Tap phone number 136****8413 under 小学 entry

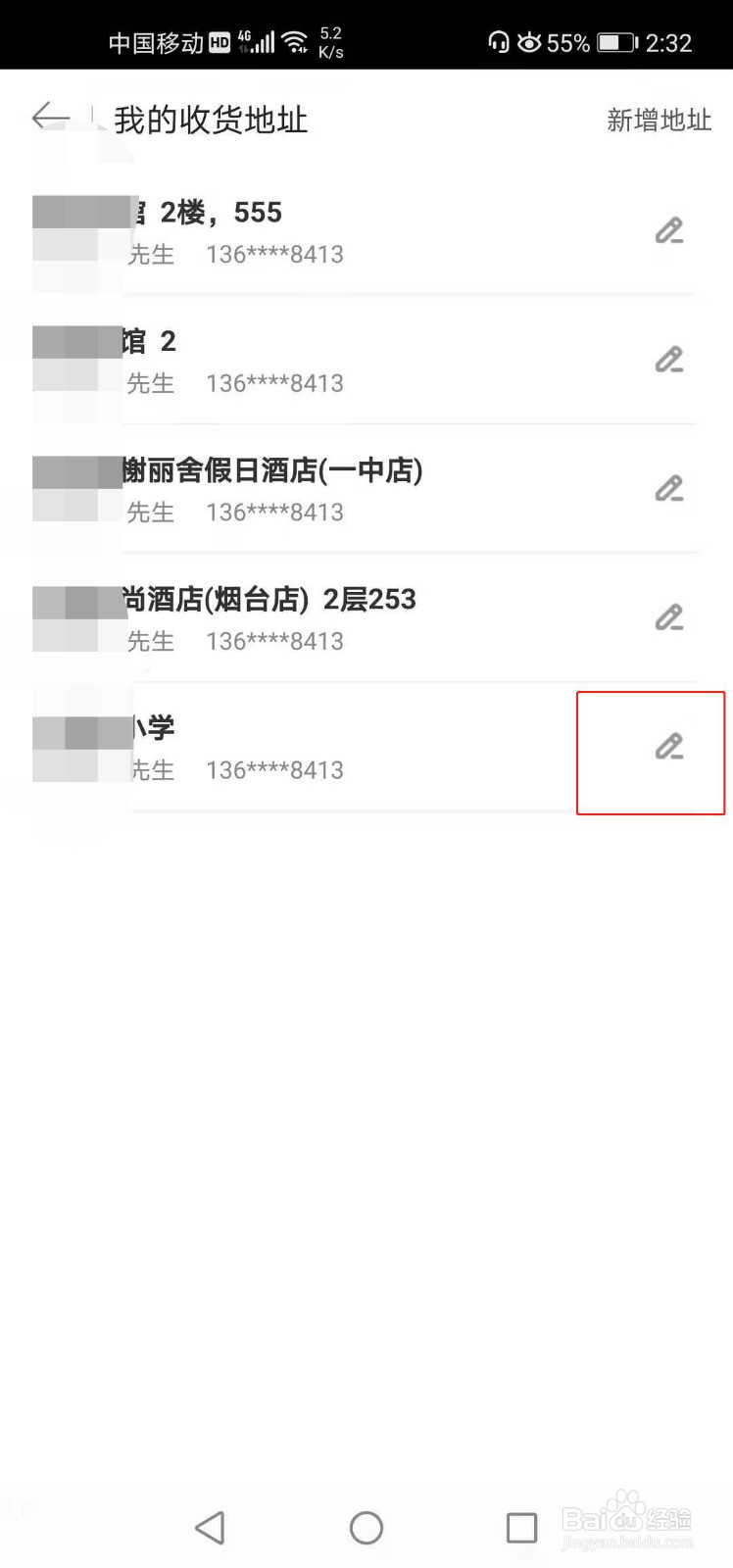(x=274, y=770)
